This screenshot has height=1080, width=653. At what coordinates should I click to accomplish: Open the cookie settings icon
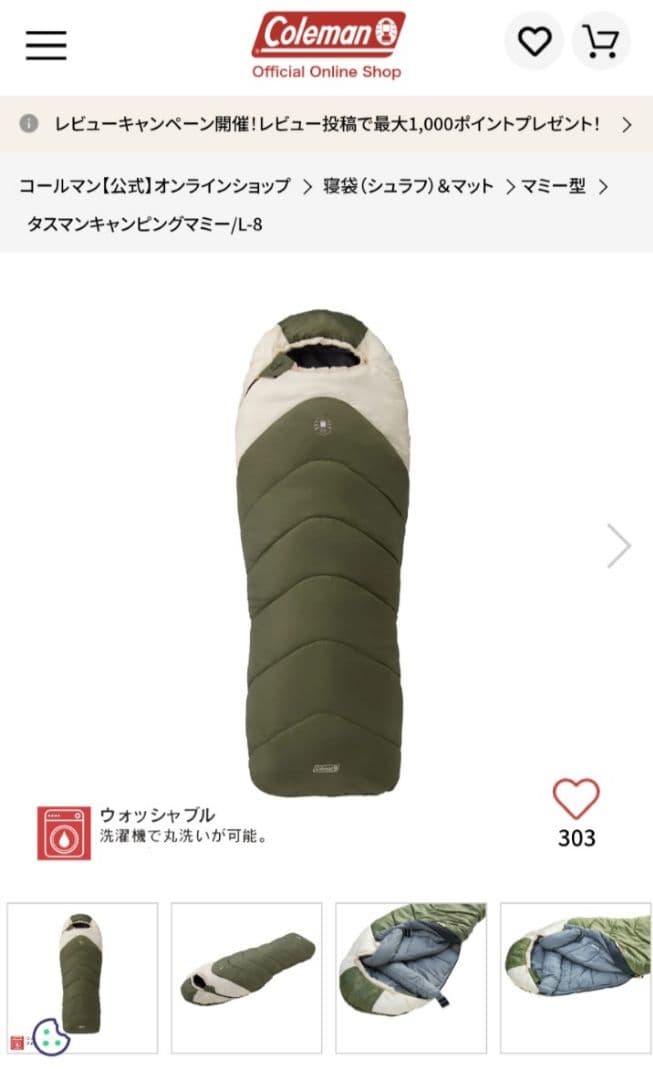coord(51,1036)
